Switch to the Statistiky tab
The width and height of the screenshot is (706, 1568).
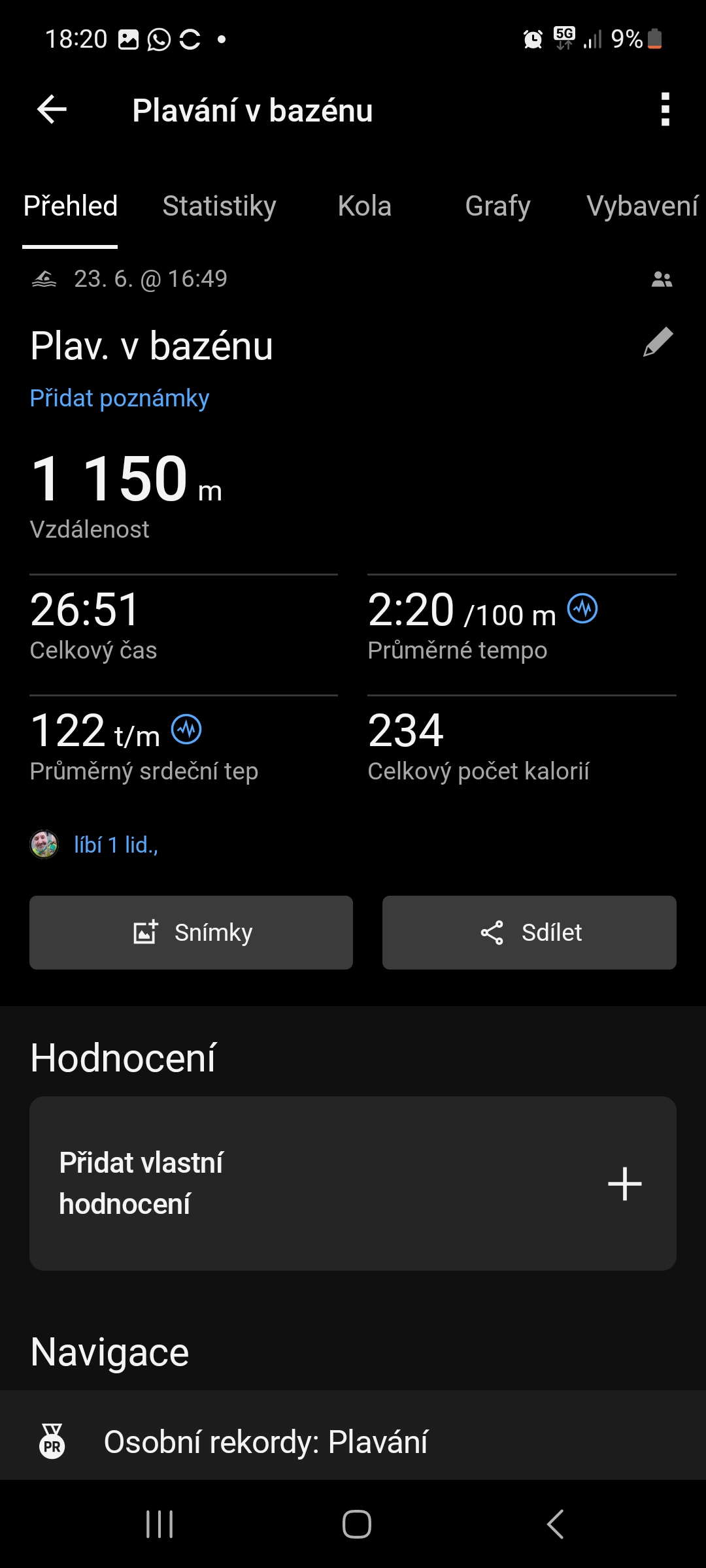219,206
